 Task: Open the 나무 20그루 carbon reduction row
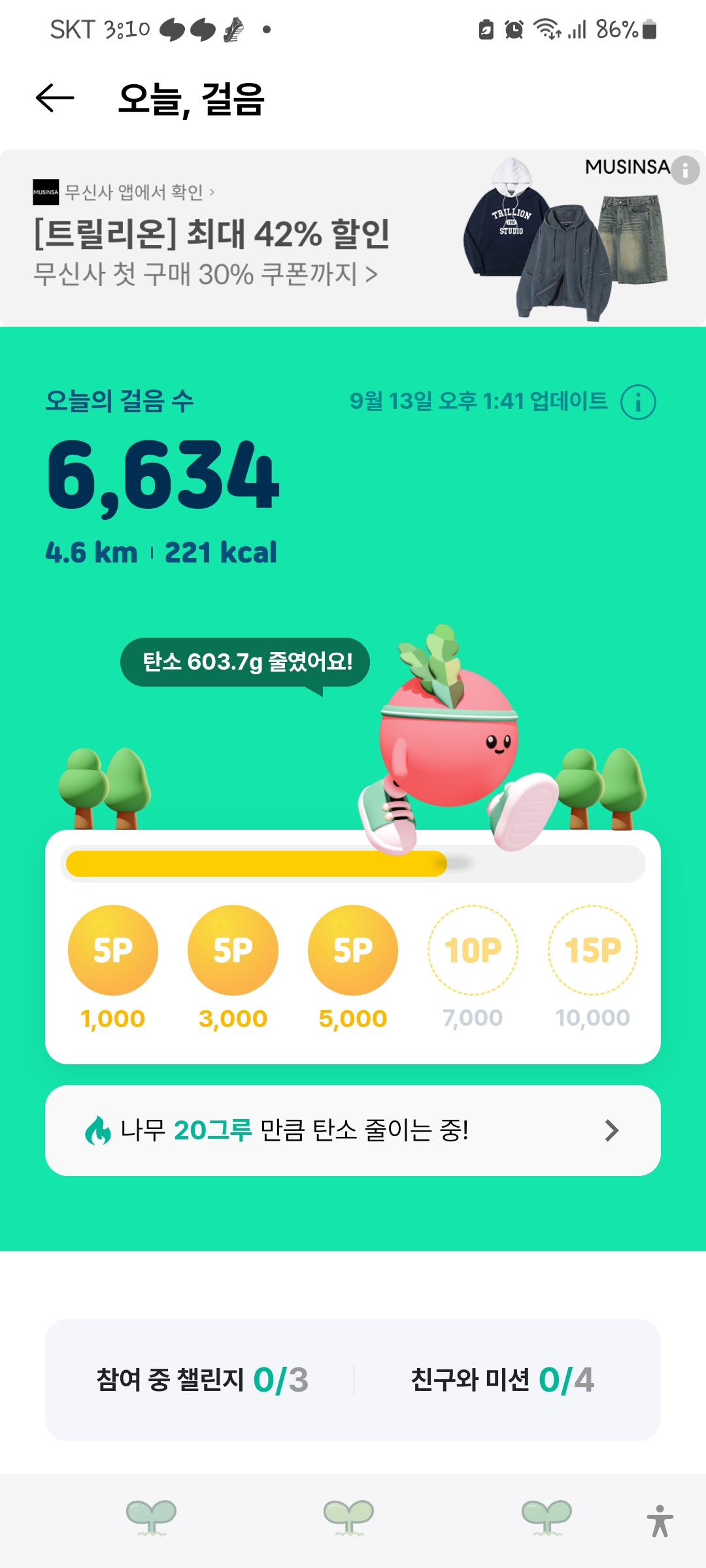pos(353,1130)
